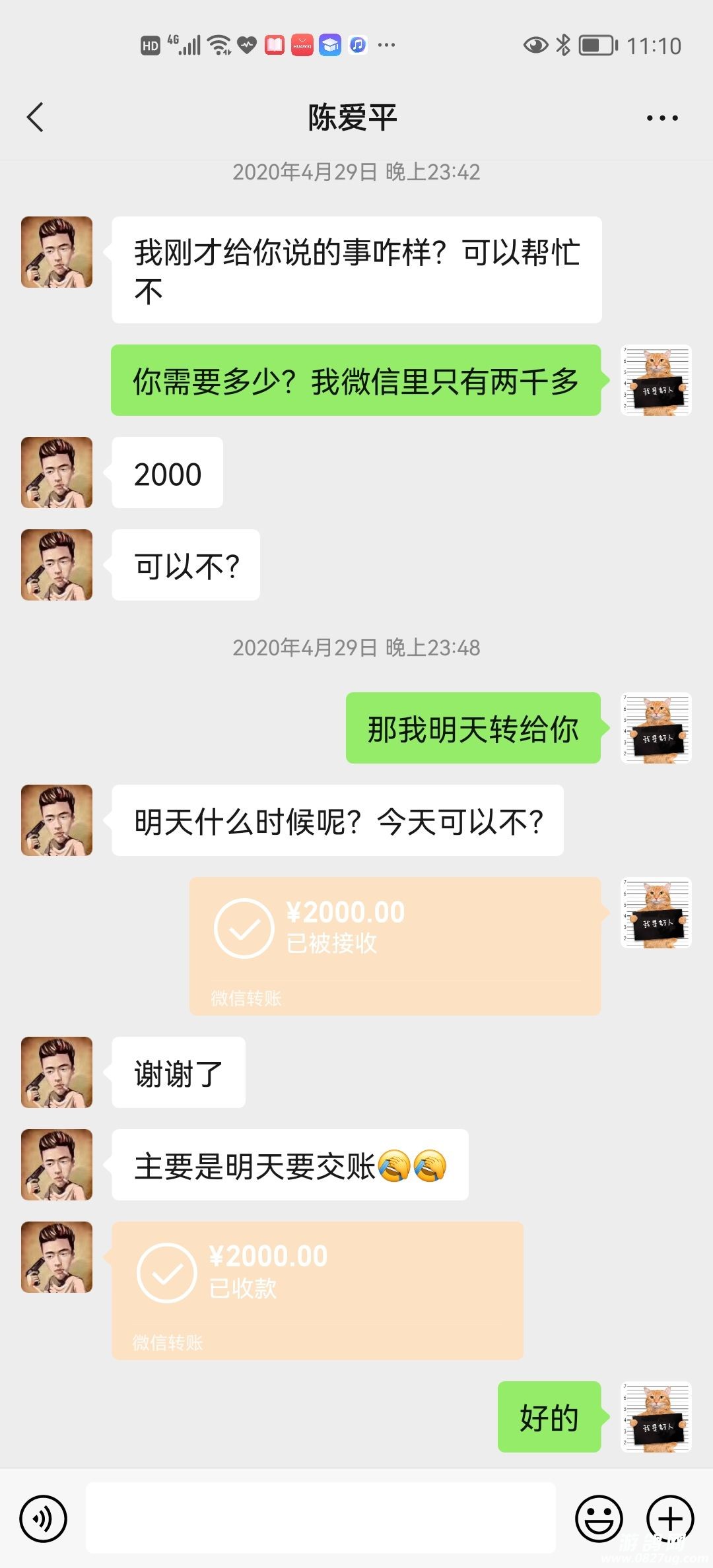Open my cat avatar beside 好的

coord(656,1417)
